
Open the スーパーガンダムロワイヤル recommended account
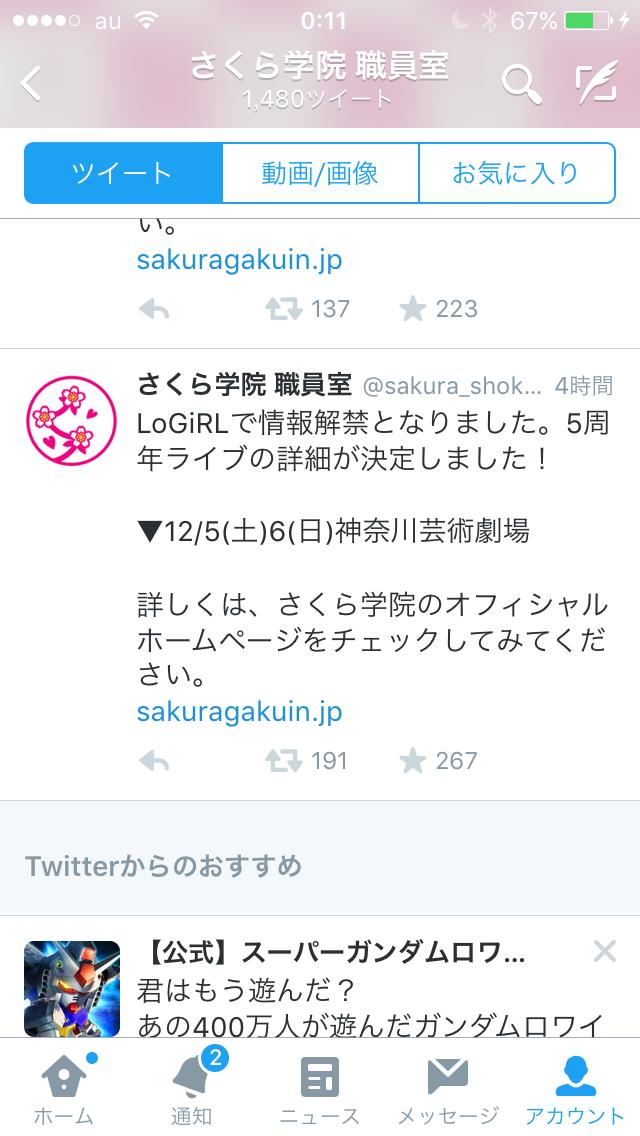coord(330,951)
